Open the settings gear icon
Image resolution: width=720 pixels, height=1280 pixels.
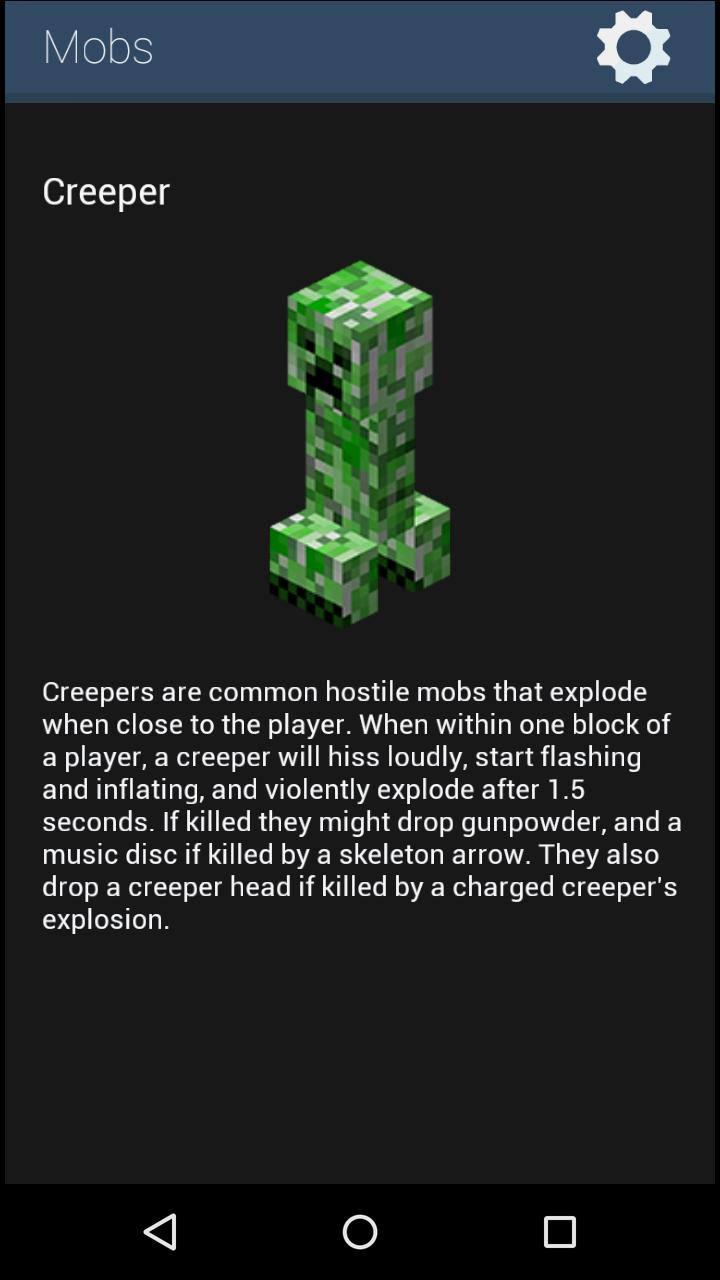pos(633,47)
